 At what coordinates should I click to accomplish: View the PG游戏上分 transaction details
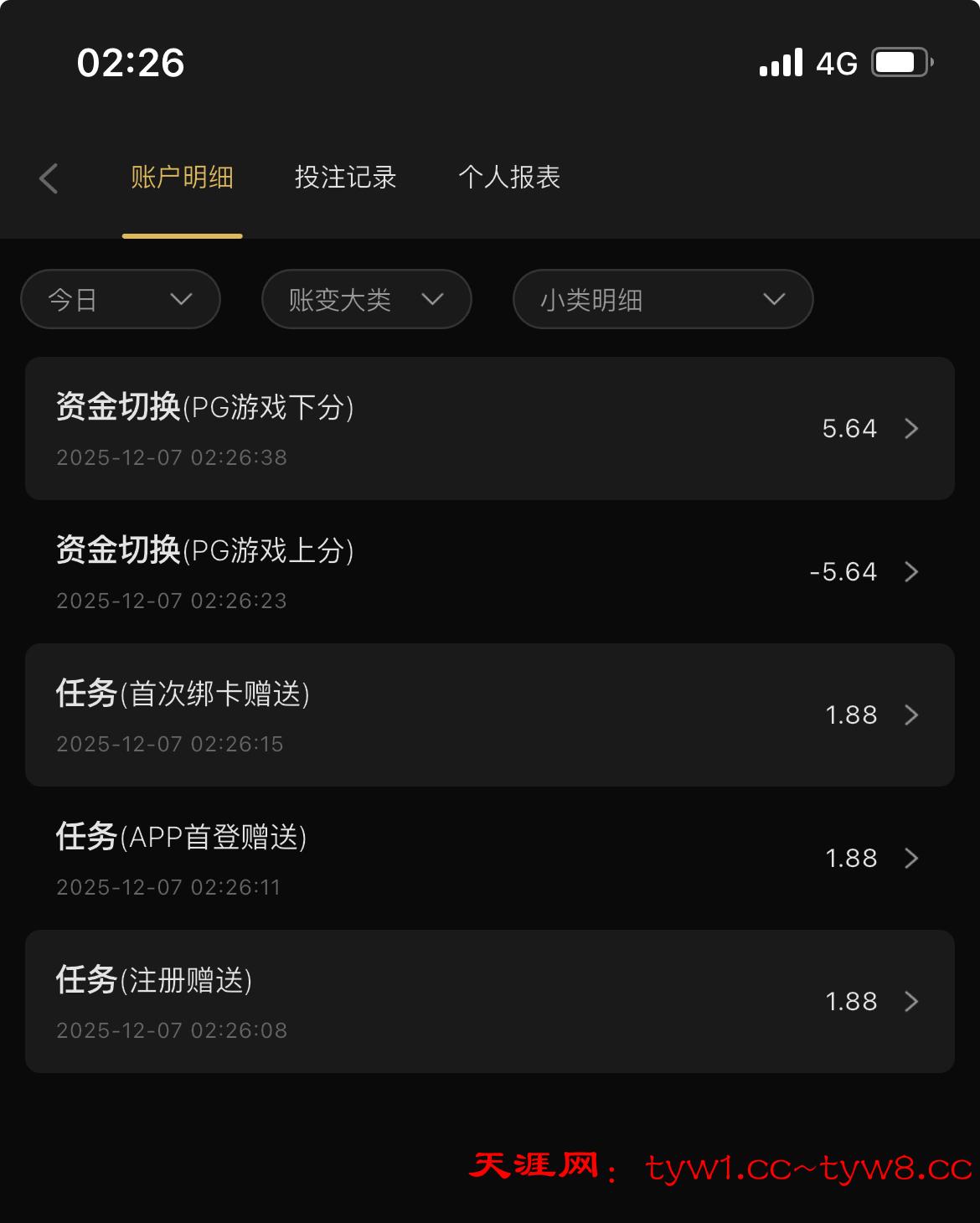coord(490,572)
